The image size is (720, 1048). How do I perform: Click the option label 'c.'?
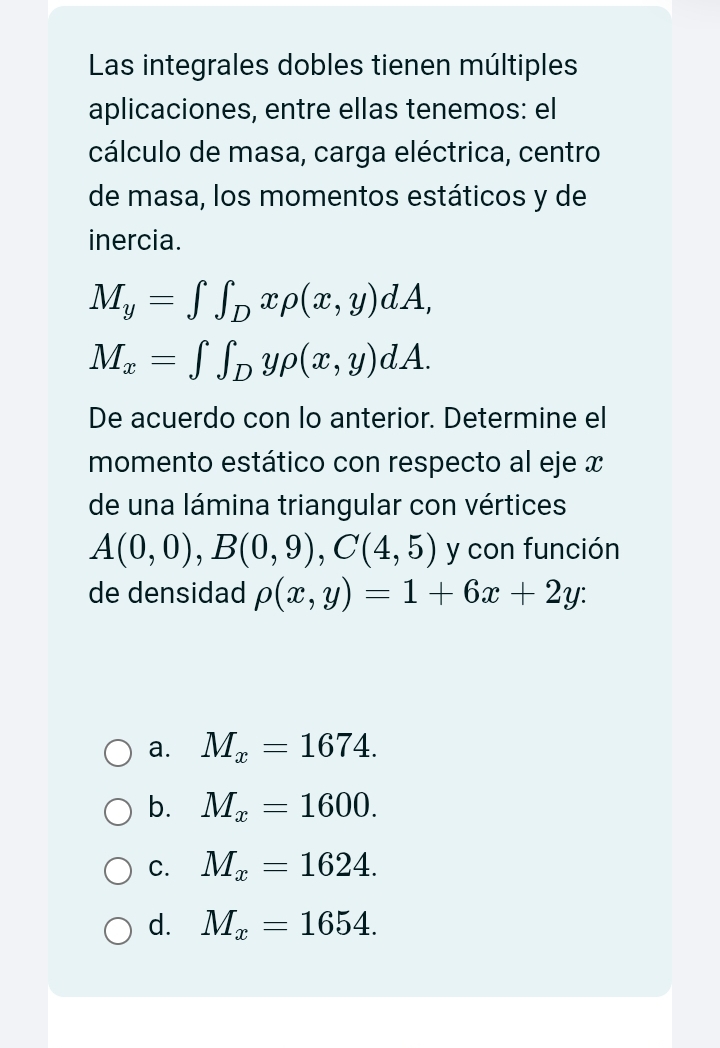coord(158,867)
